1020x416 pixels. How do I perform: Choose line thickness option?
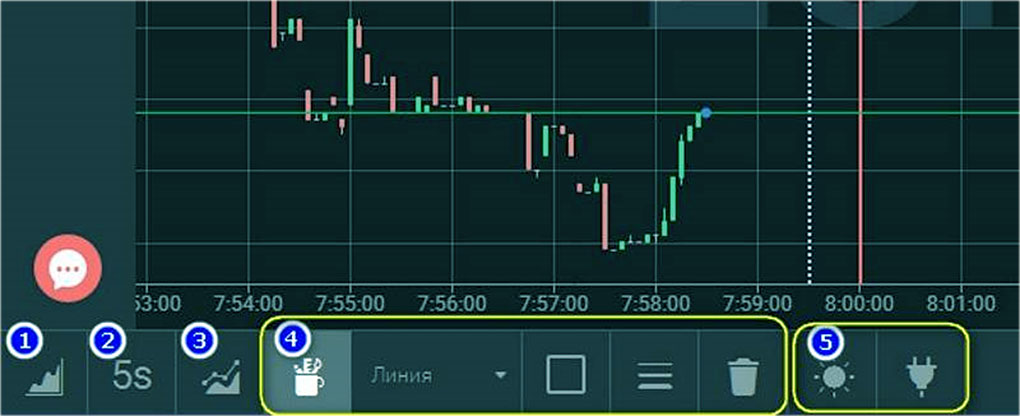point(654,377)
